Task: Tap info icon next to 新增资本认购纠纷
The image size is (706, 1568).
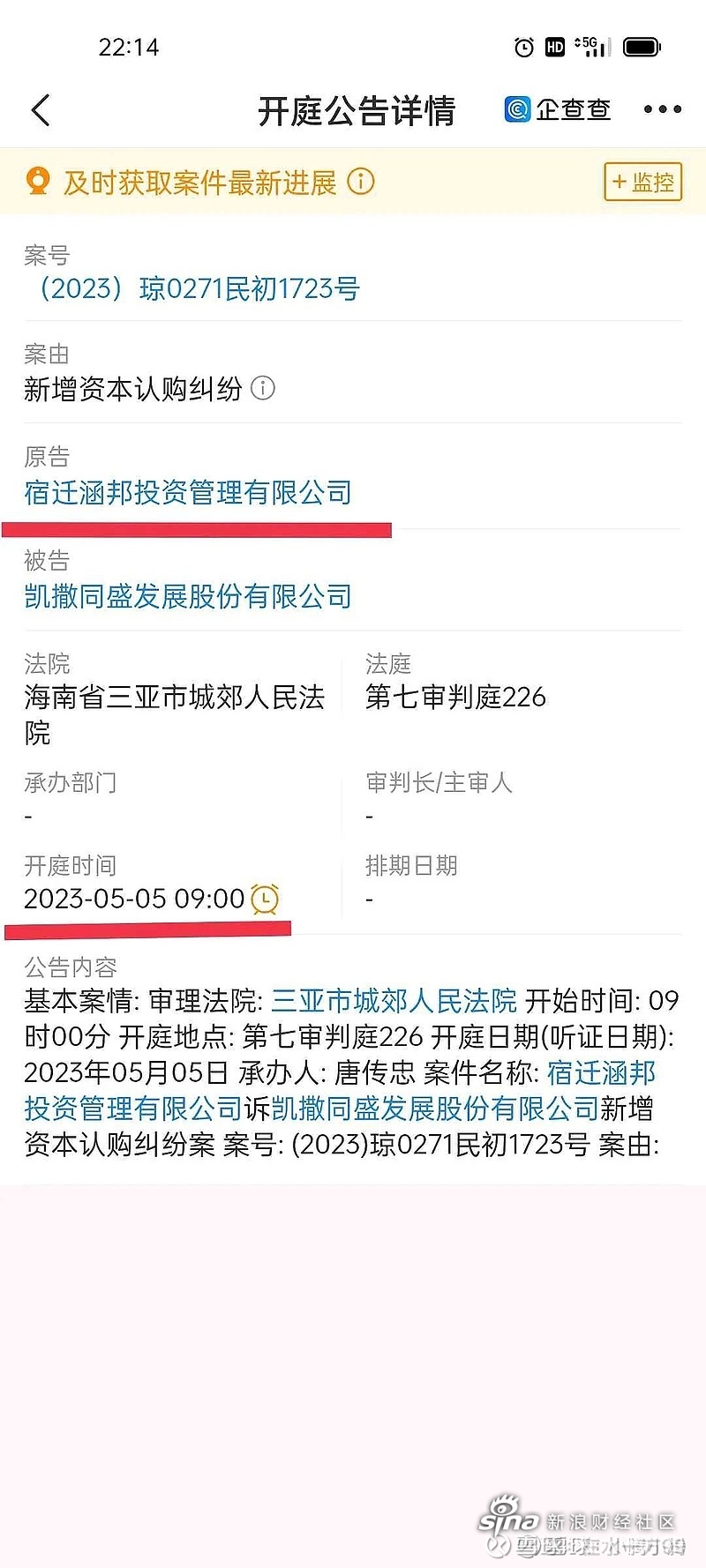Action: (263, 388)
